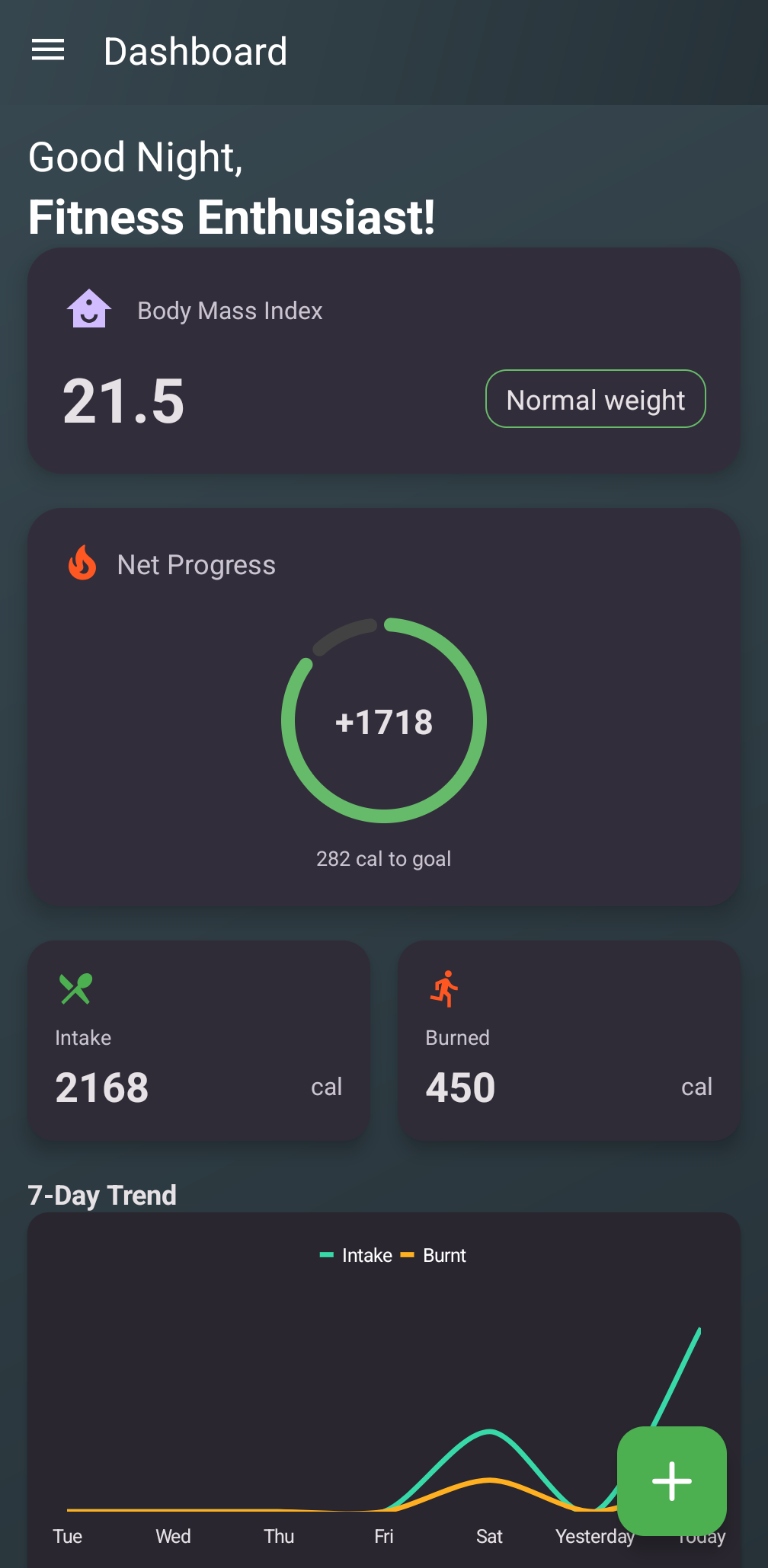768x1568 pixels.
Task: Click the +1718 net progress value
Action: point(384,723)
